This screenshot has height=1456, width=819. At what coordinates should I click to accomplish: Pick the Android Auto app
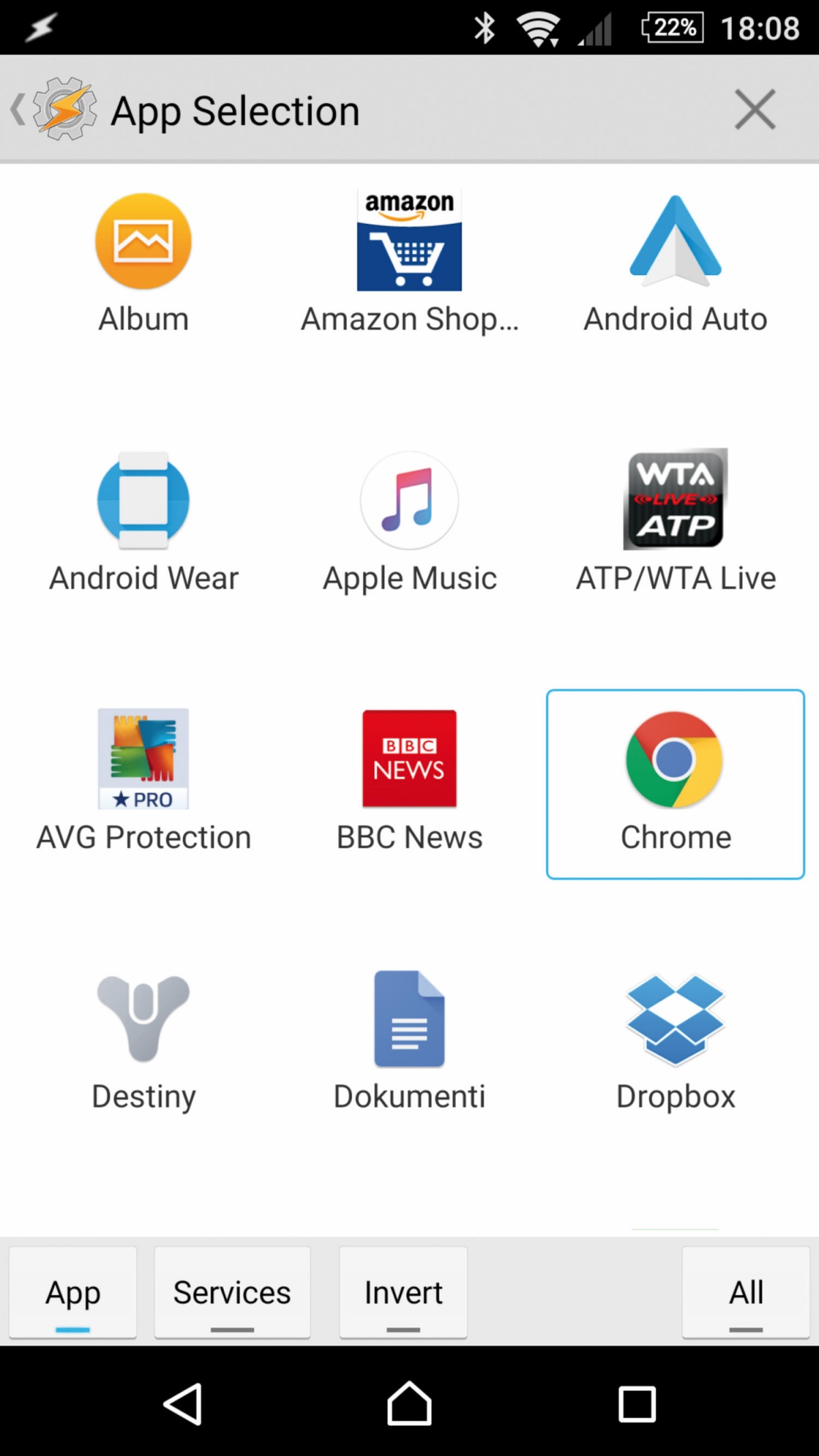pos(676,263)
